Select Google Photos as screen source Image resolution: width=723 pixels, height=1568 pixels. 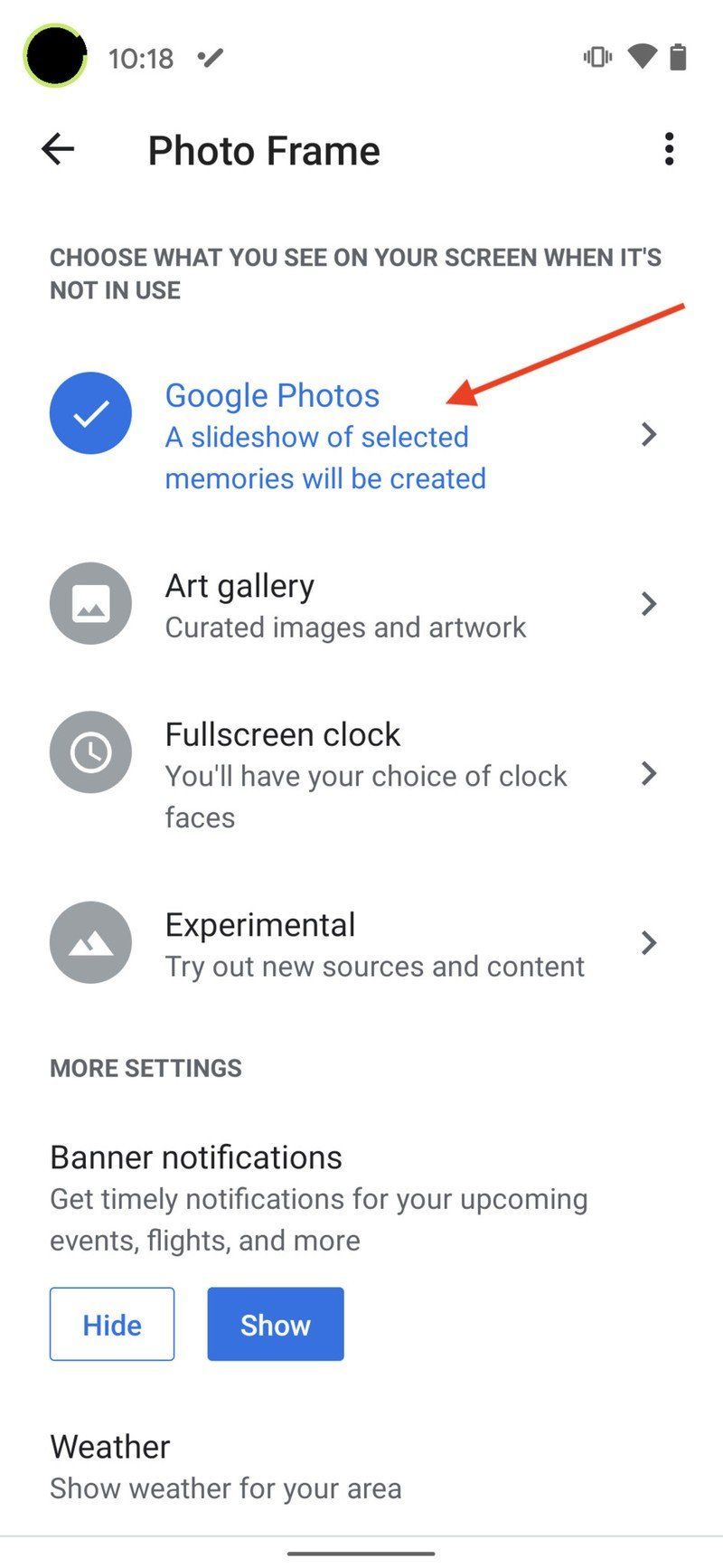click(x=272, y=395)
